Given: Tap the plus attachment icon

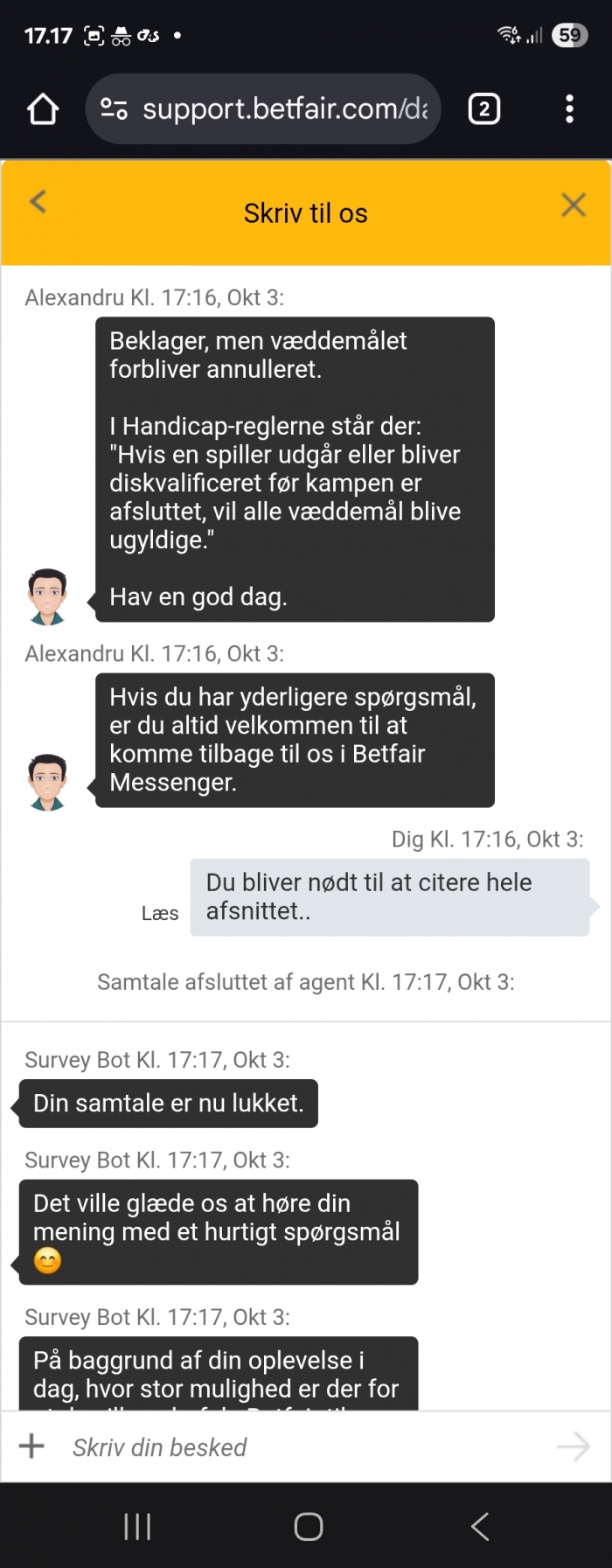Looking at the screenshot, I should [x=31, y=1446].
